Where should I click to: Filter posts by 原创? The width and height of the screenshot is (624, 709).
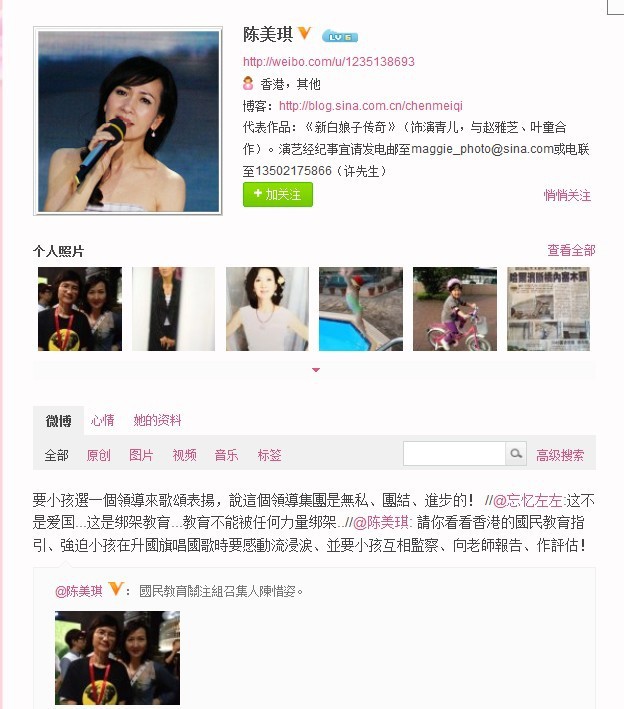[x=99, y=455]
